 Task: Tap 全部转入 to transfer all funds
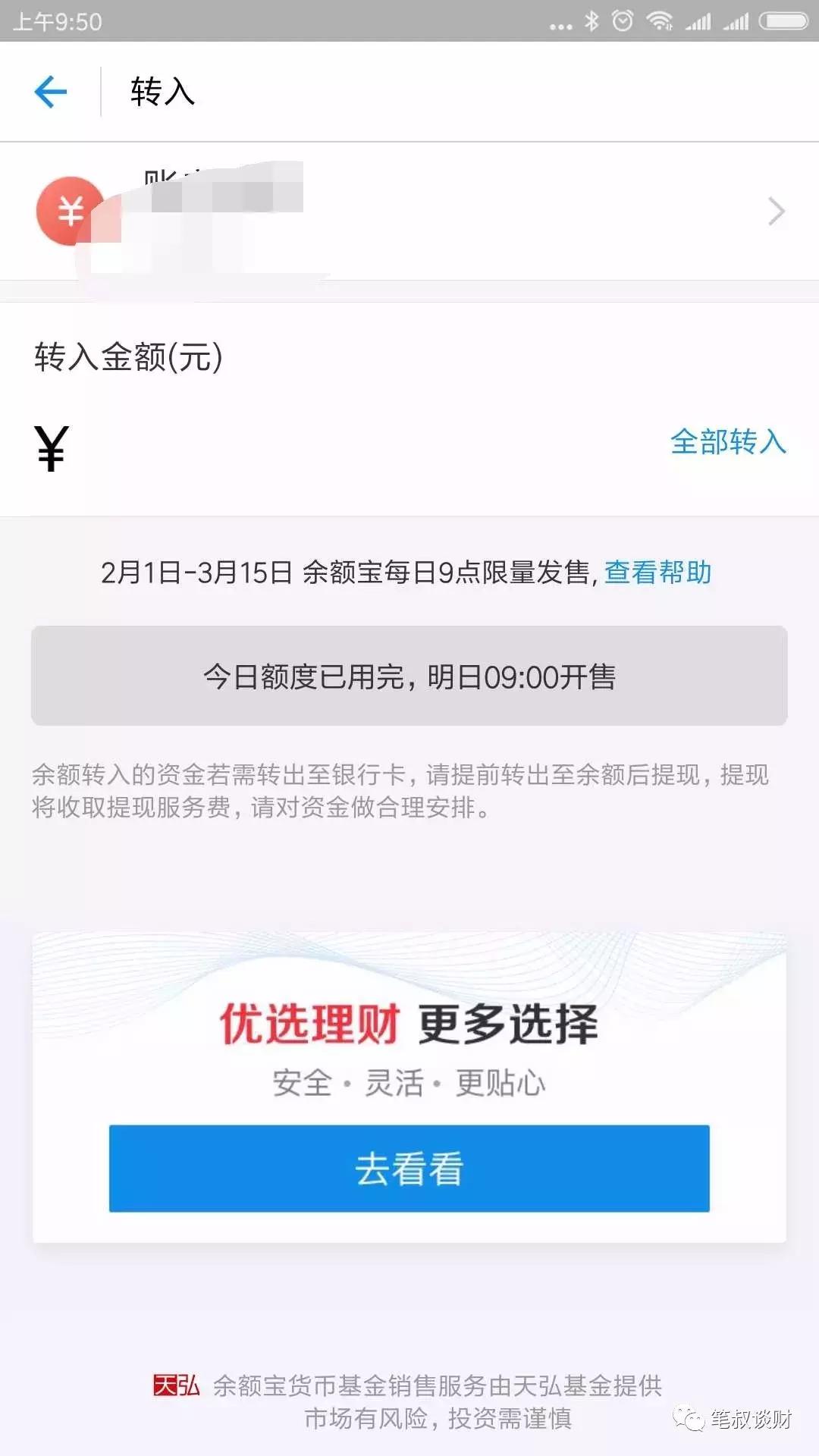[730, 444]
